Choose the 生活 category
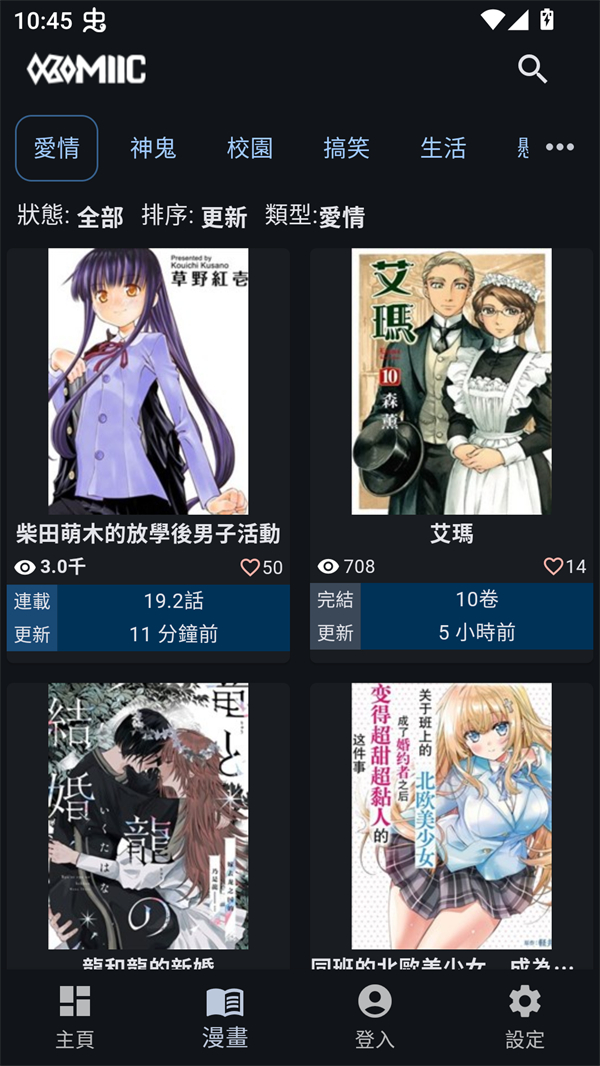Image resolution: width=600 pixels, height=1066 pixels. tap(443, 148)
